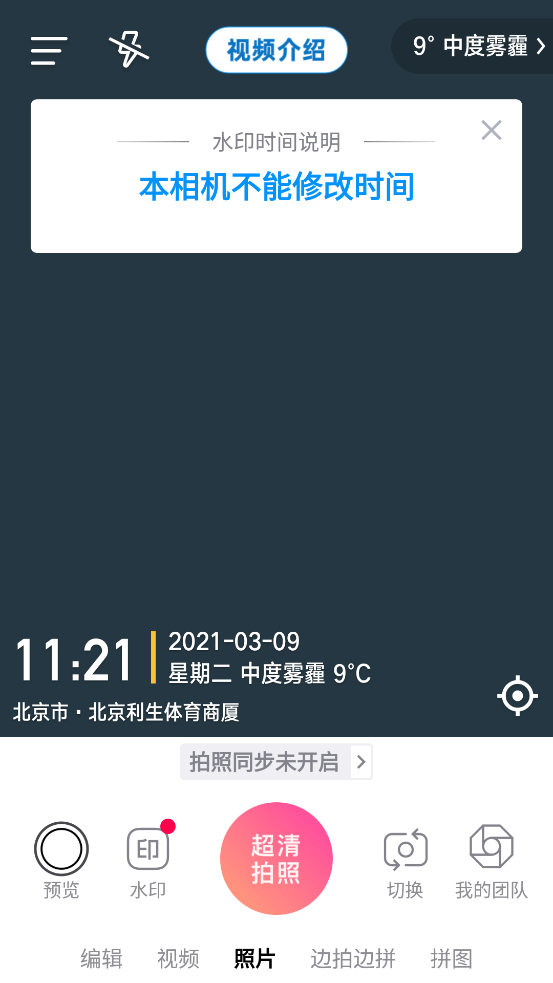Open 水印 watermark options
Viewport: 553px width, 983px height.
coord(149,861)
